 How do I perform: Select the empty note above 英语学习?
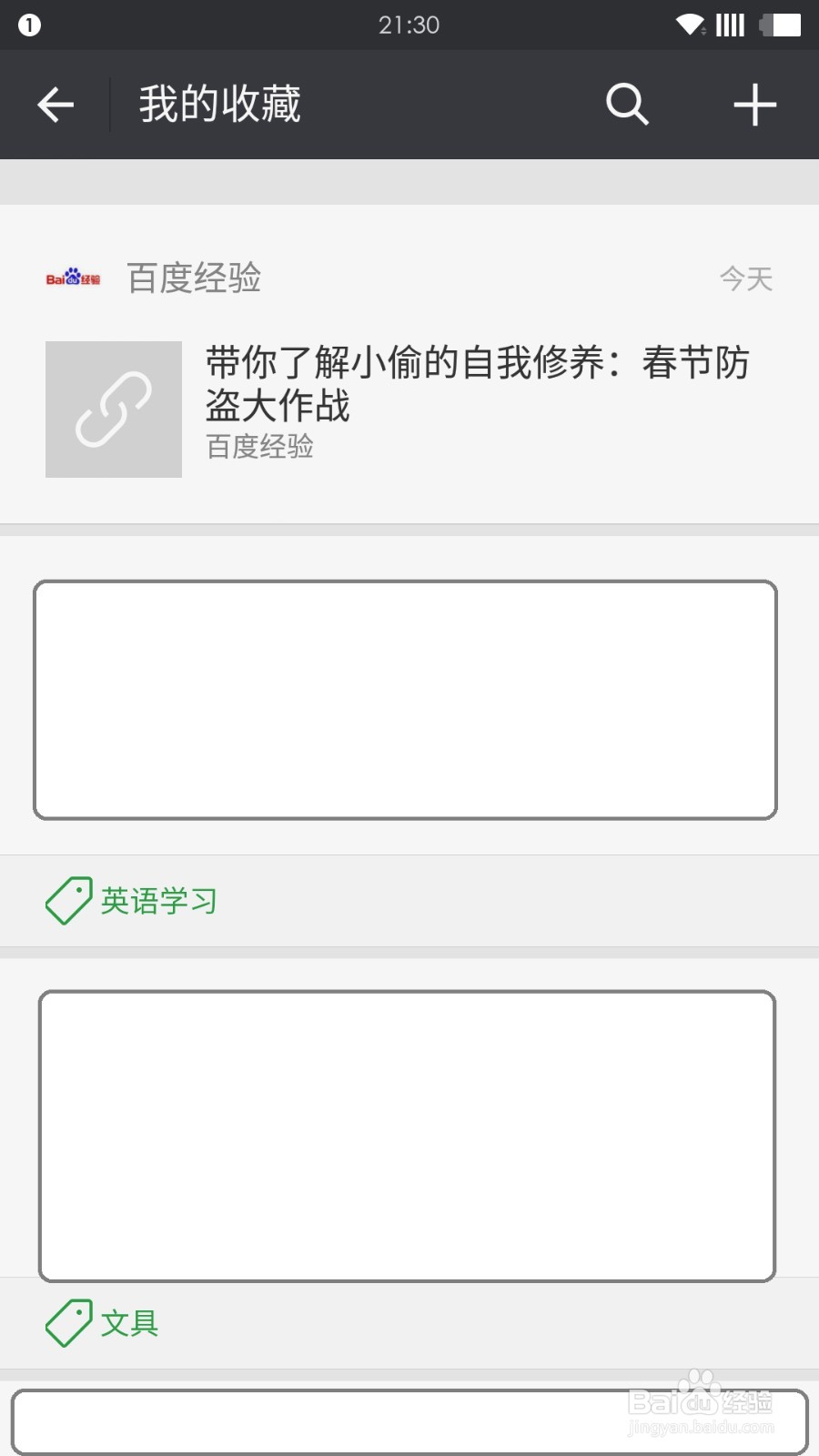[x=405, y=699]
